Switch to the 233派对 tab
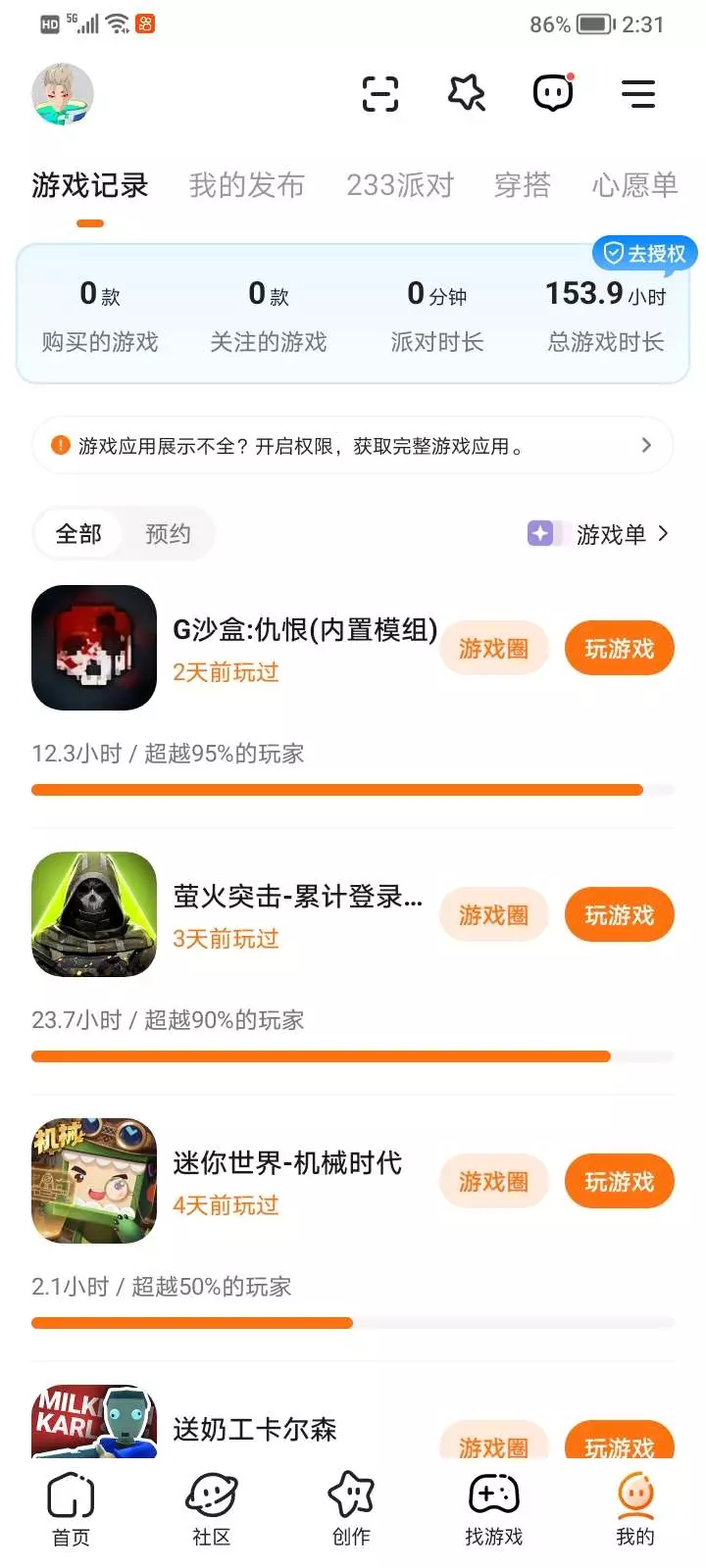This screenshot has width=706, height=1568. (x=400, y=185)
